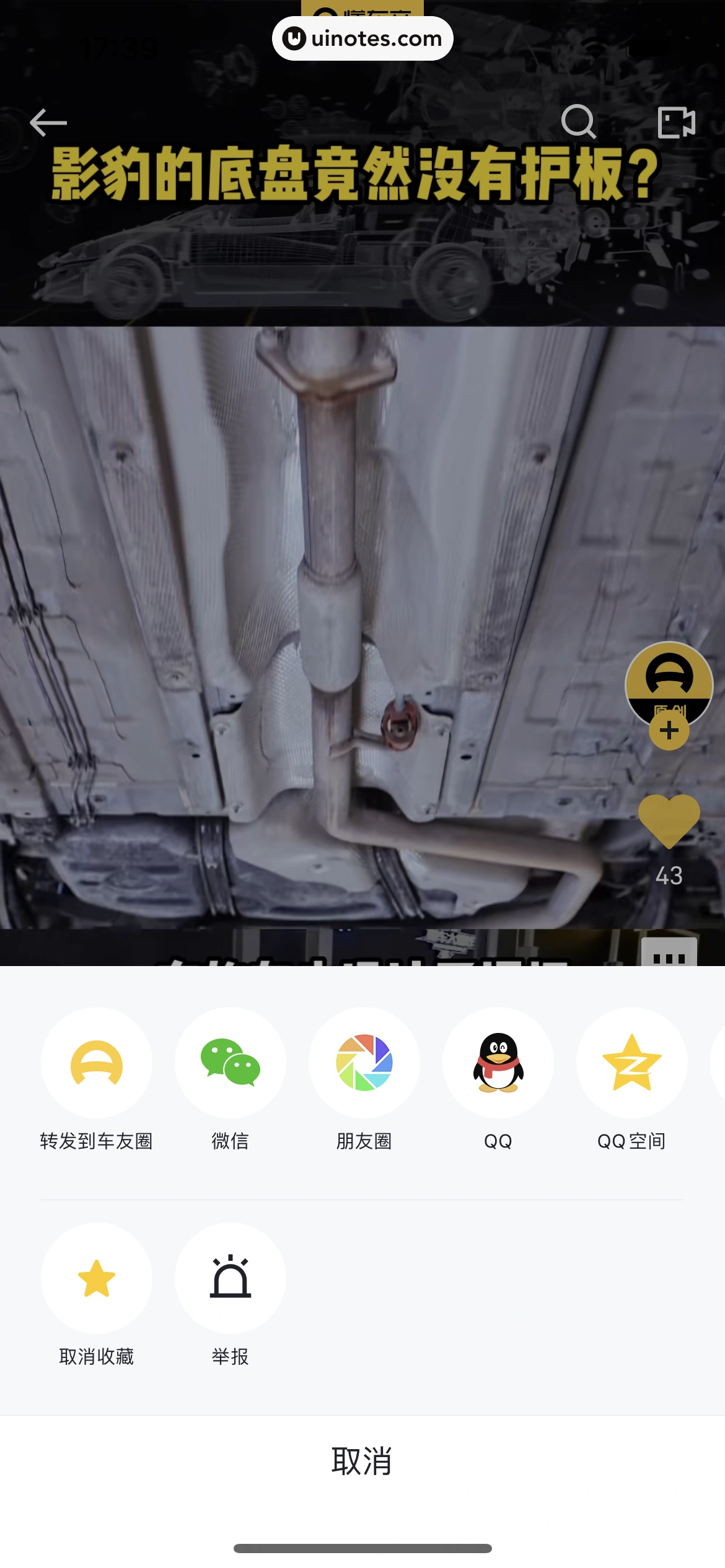Image resolution: width=725 pixels, height=1568 pixels.
Task: Share the video via QQ
Action: point(498,1063)
